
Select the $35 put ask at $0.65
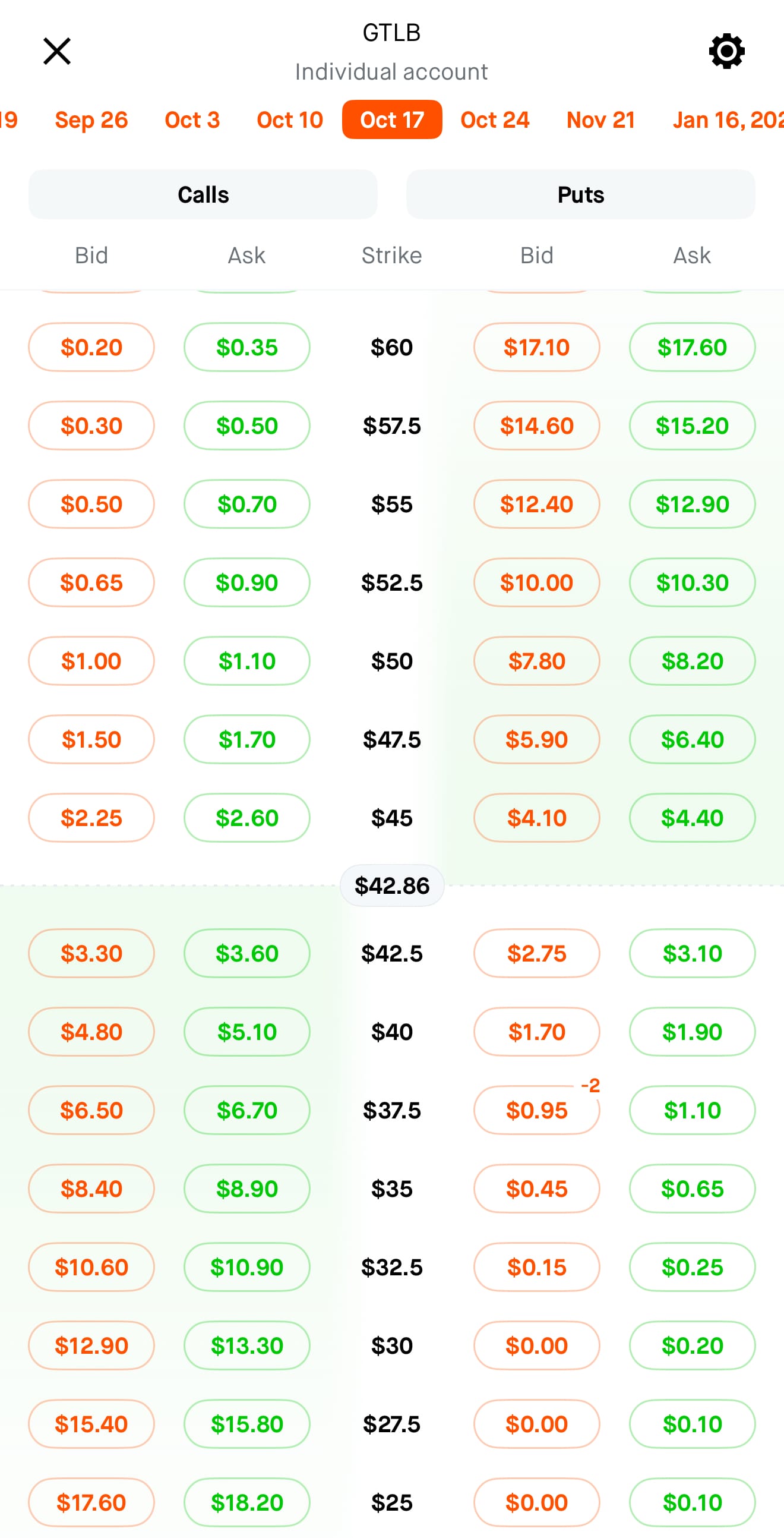(692, 1189)
